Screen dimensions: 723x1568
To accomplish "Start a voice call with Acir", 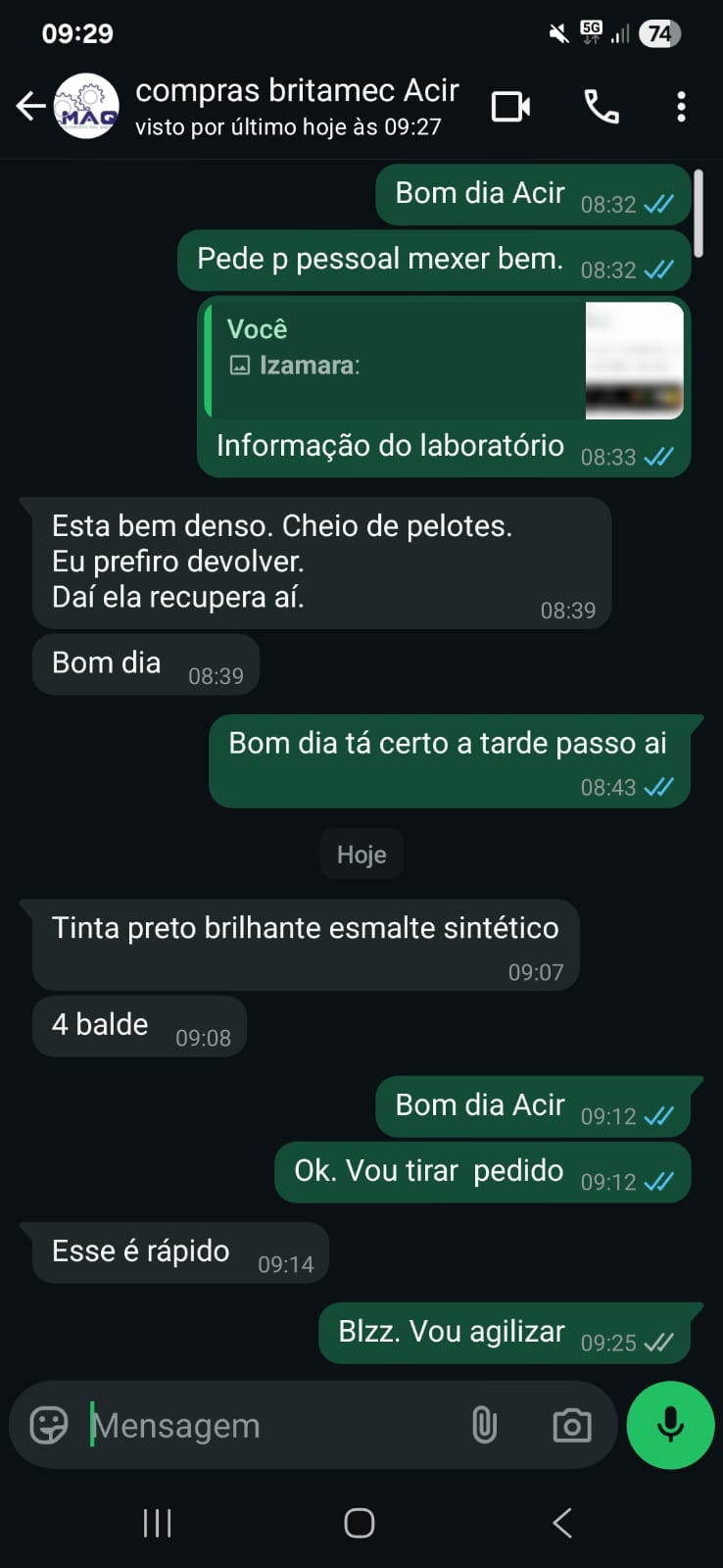I will (601, 106).
